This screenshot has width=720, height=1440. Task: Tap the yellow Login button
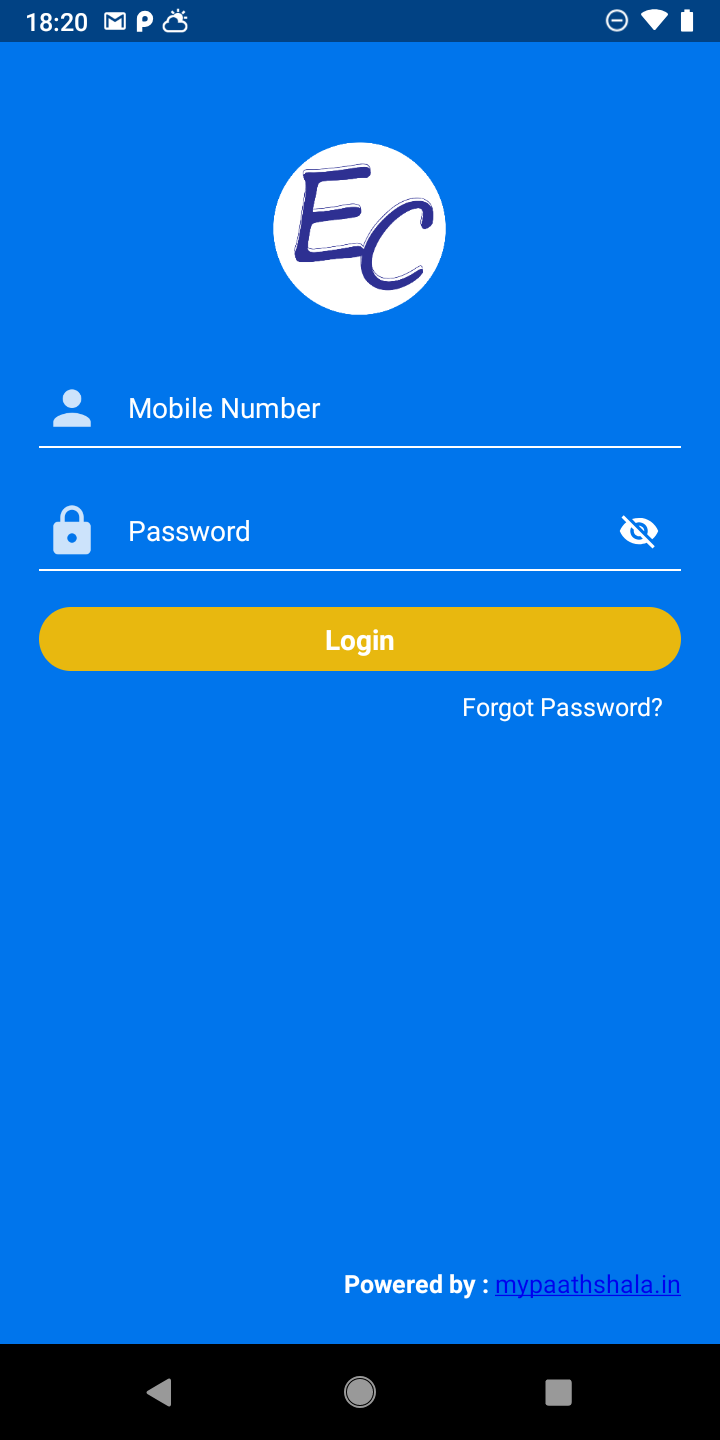(x=360, y=639)
